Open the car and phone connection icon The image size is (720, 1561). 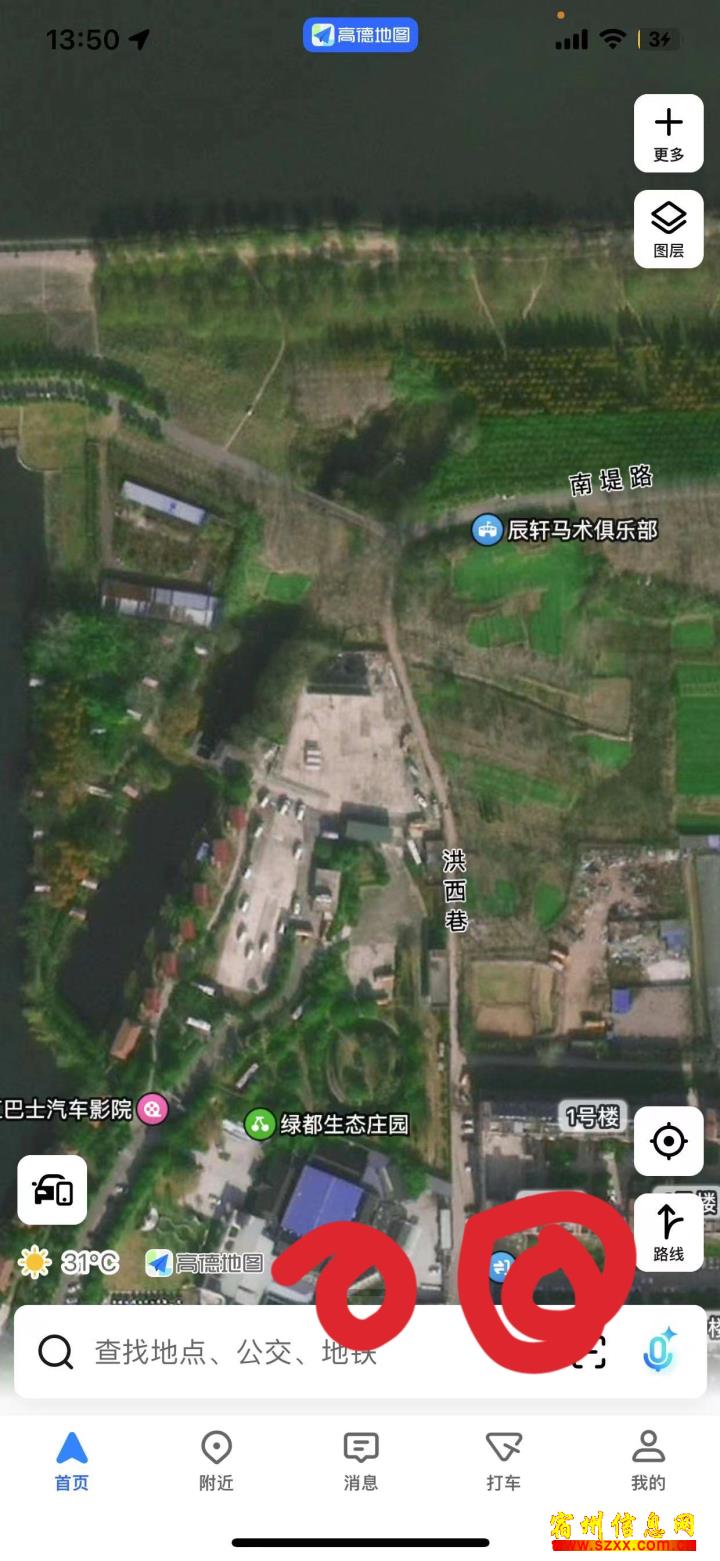pyautogui.click(x=52, y=1190)
